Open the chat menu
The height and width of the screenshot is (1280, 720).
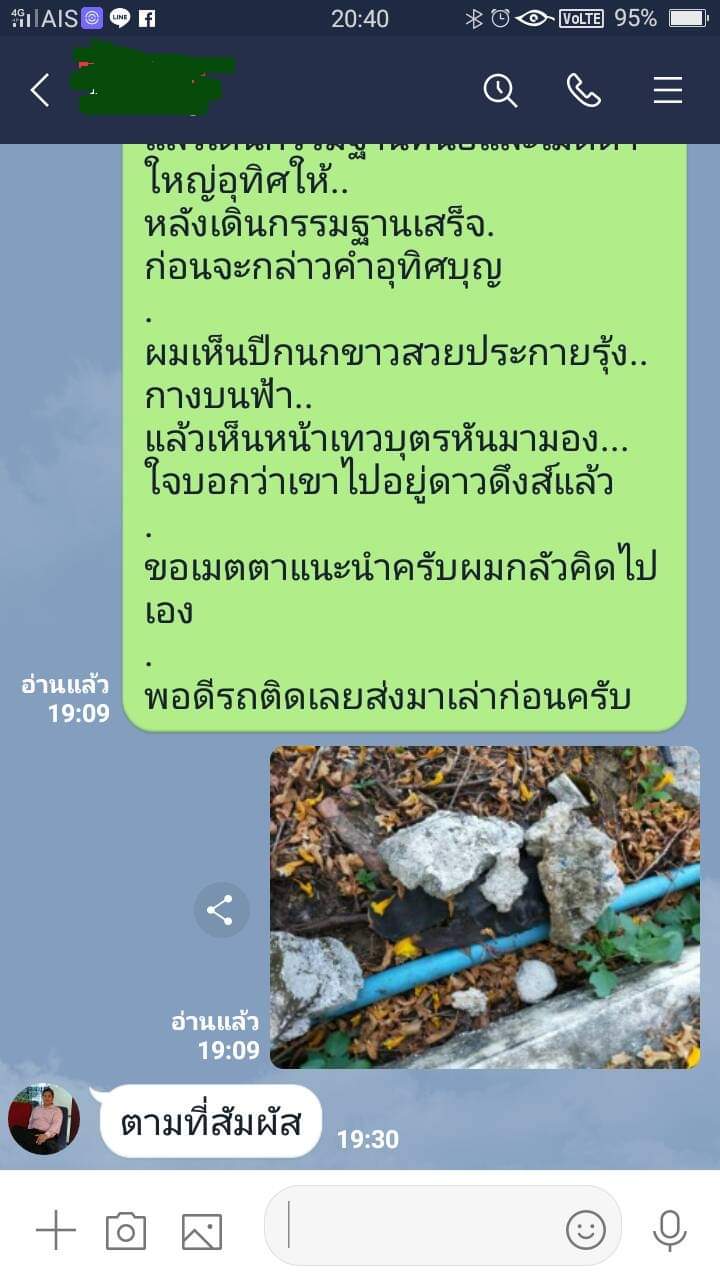pos(667,90)
